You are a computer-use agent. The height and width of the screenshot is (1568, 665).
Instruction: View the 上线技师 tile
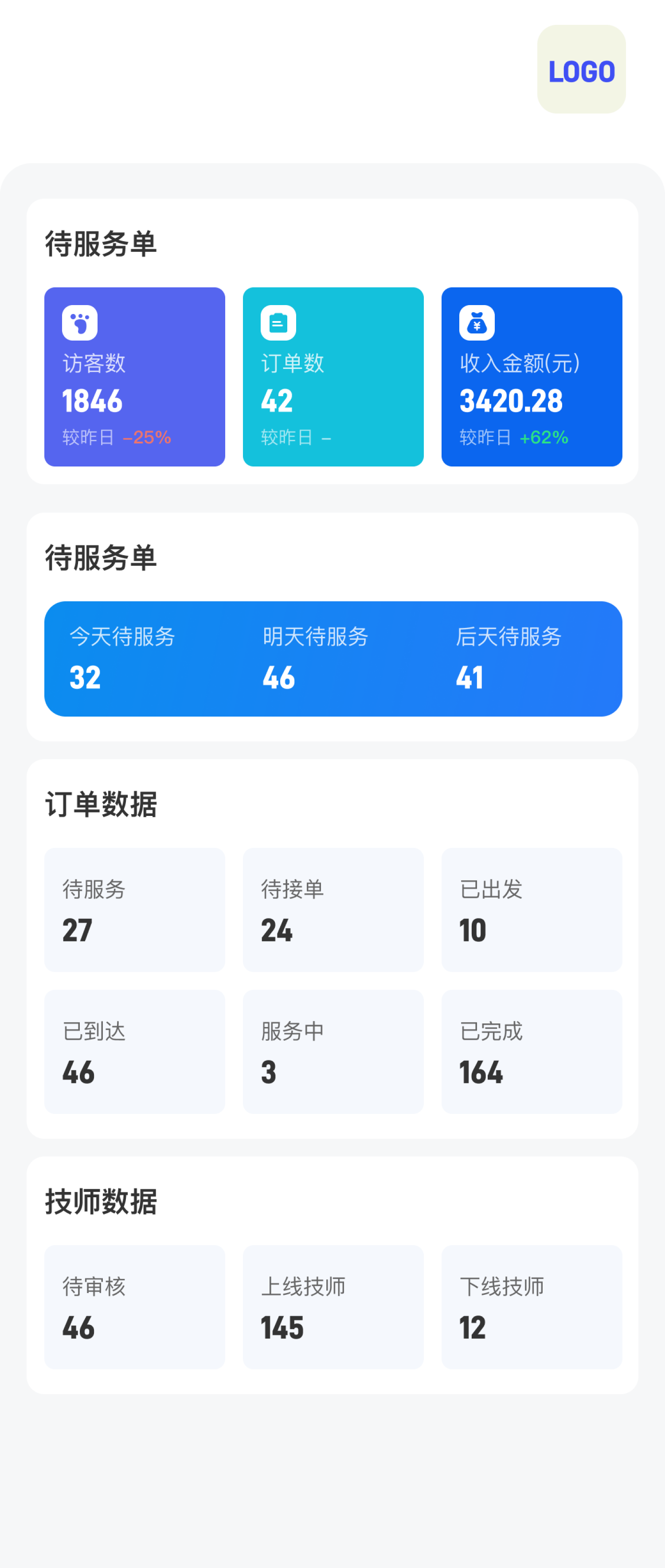coord(333,1306)
